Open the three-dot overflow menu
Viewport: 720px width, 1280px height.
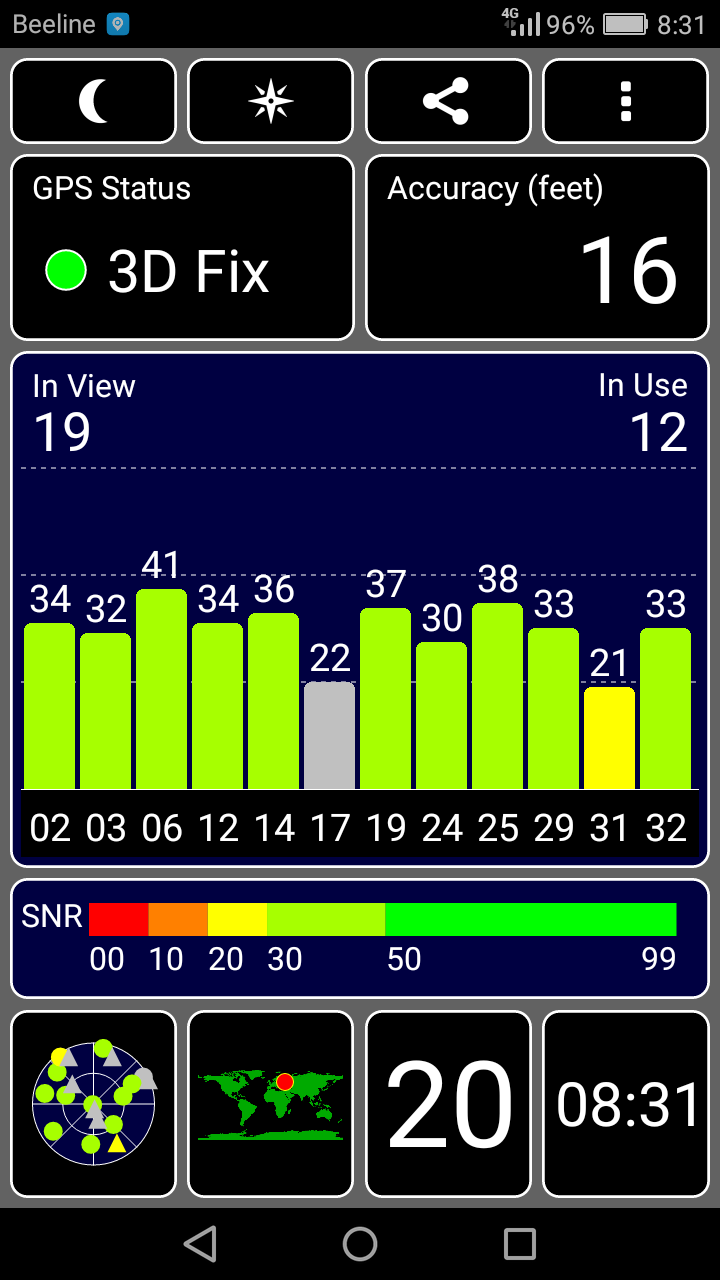626,101
